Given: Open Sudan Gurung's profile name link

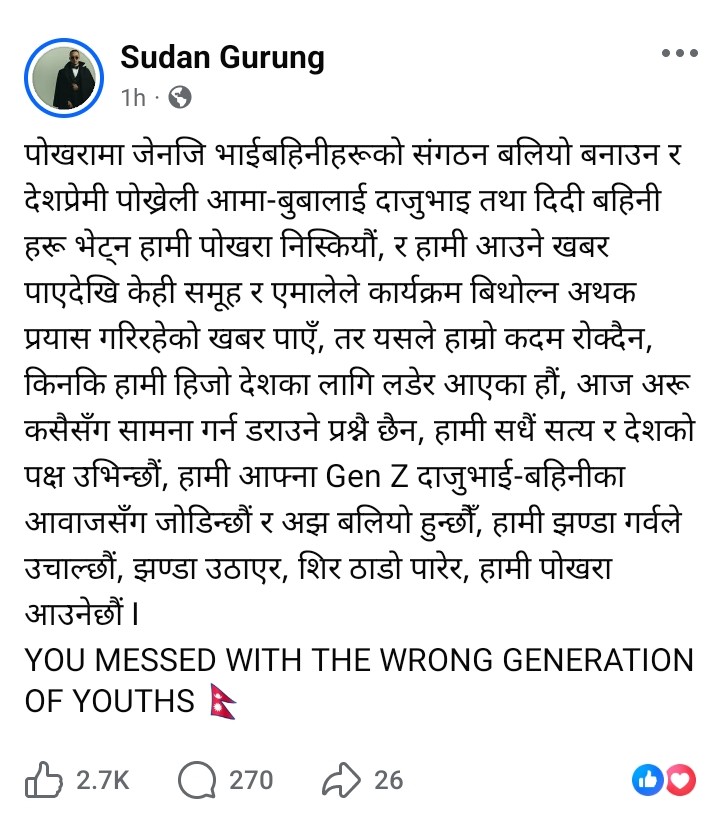Looking at the screenshot, I should (222, 58).
